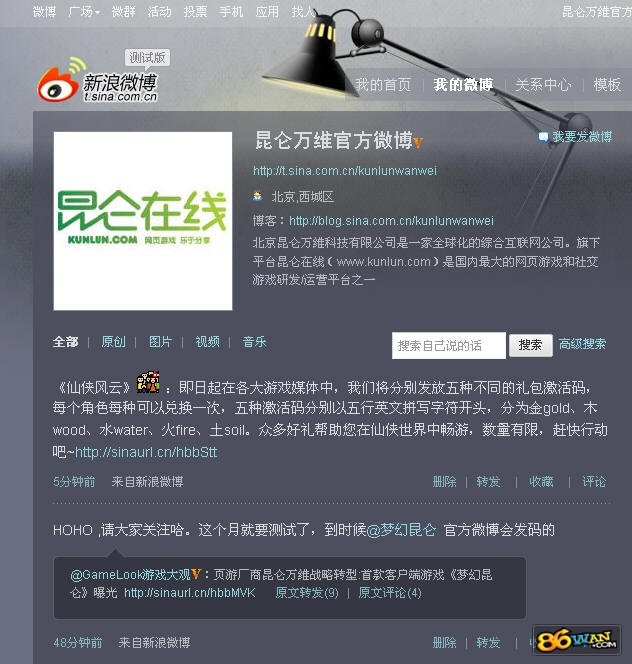Screen dimensions: 632x664
Task: Open the sinaurl.cn/hbbStt link
Action: coord(146,452)
